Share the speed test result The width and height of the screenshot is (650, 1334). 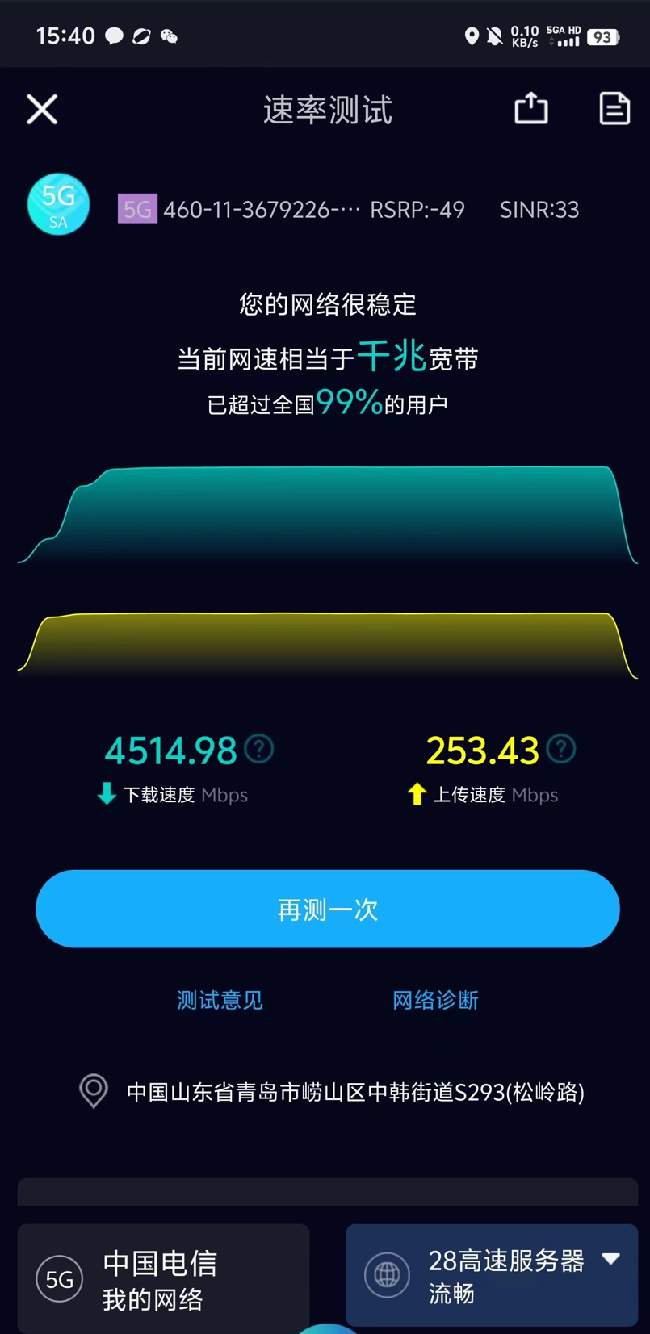(x=531, y=108)
